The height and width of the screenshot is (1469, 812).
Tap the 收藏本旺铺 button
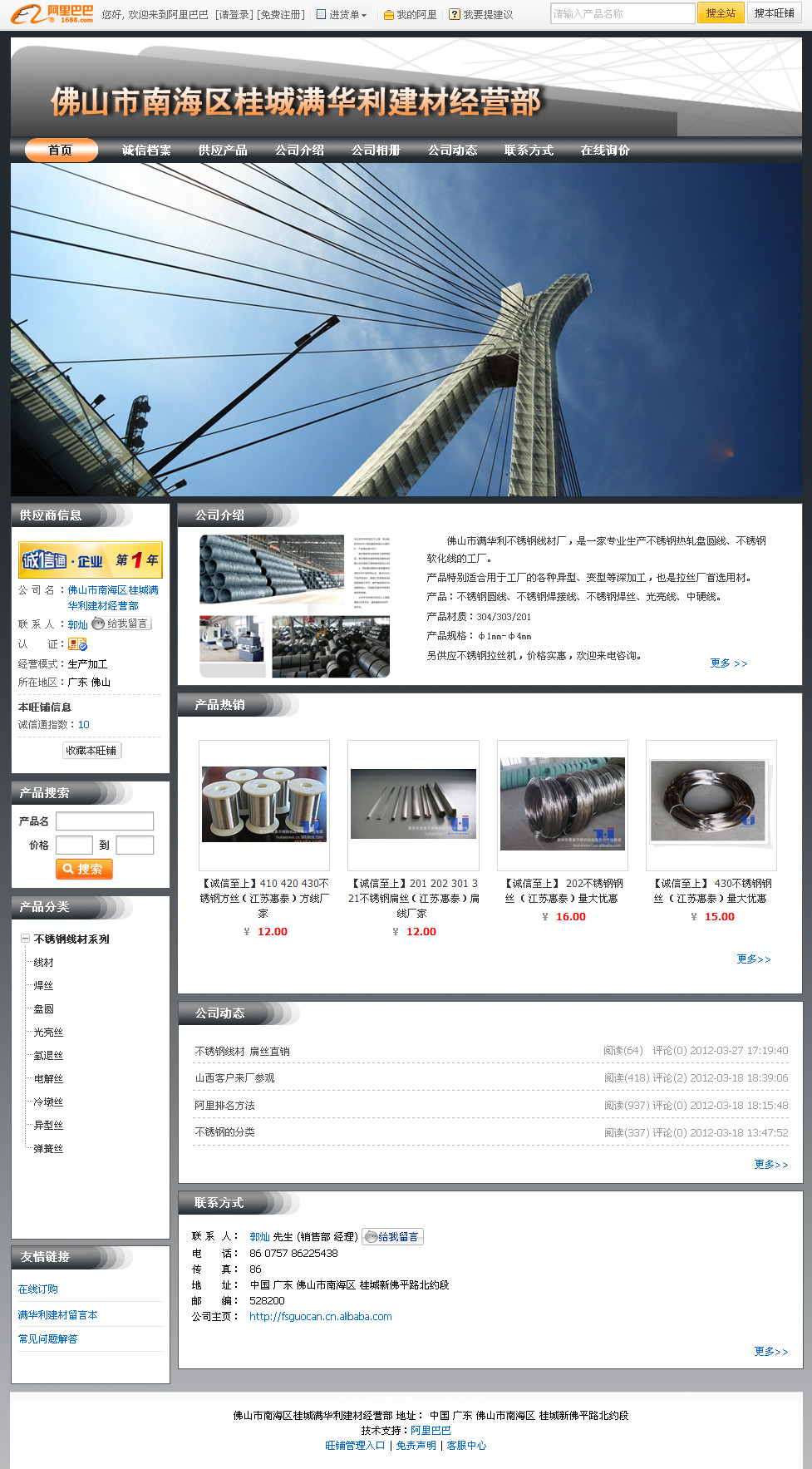91,751
